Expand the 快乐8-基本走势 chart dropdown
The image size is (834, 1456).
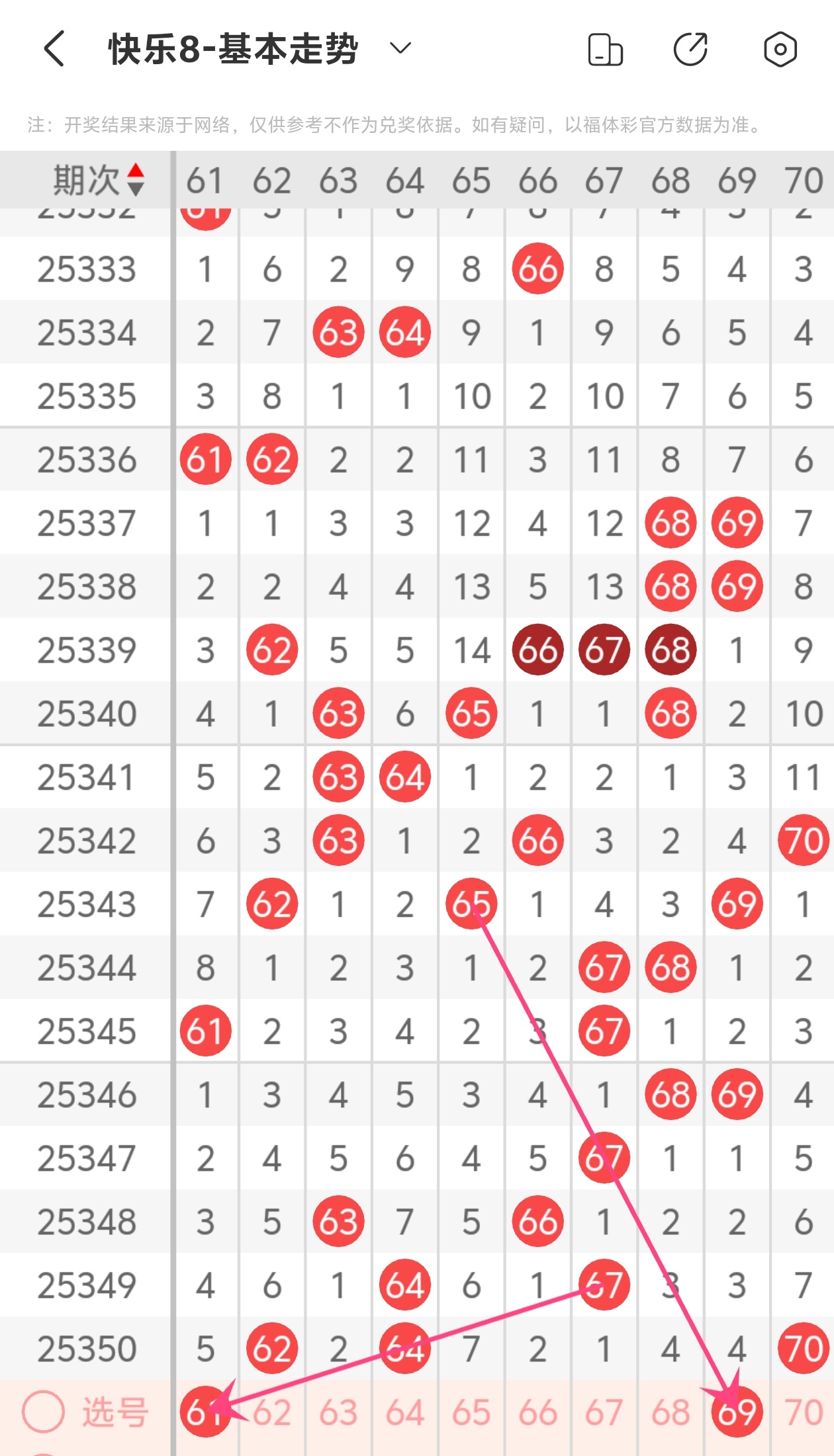tap(400, 48)
